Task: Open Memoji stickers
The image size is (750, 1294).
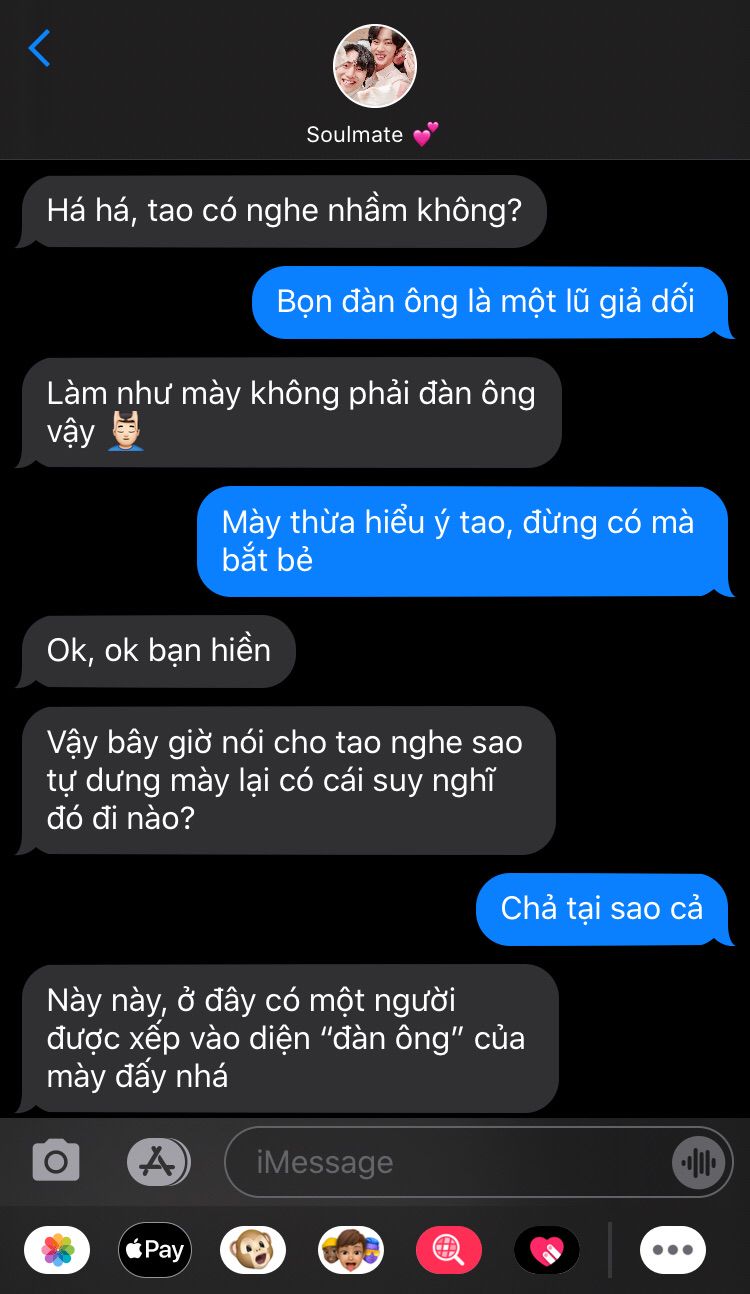Action: (x=351, y=1250)
